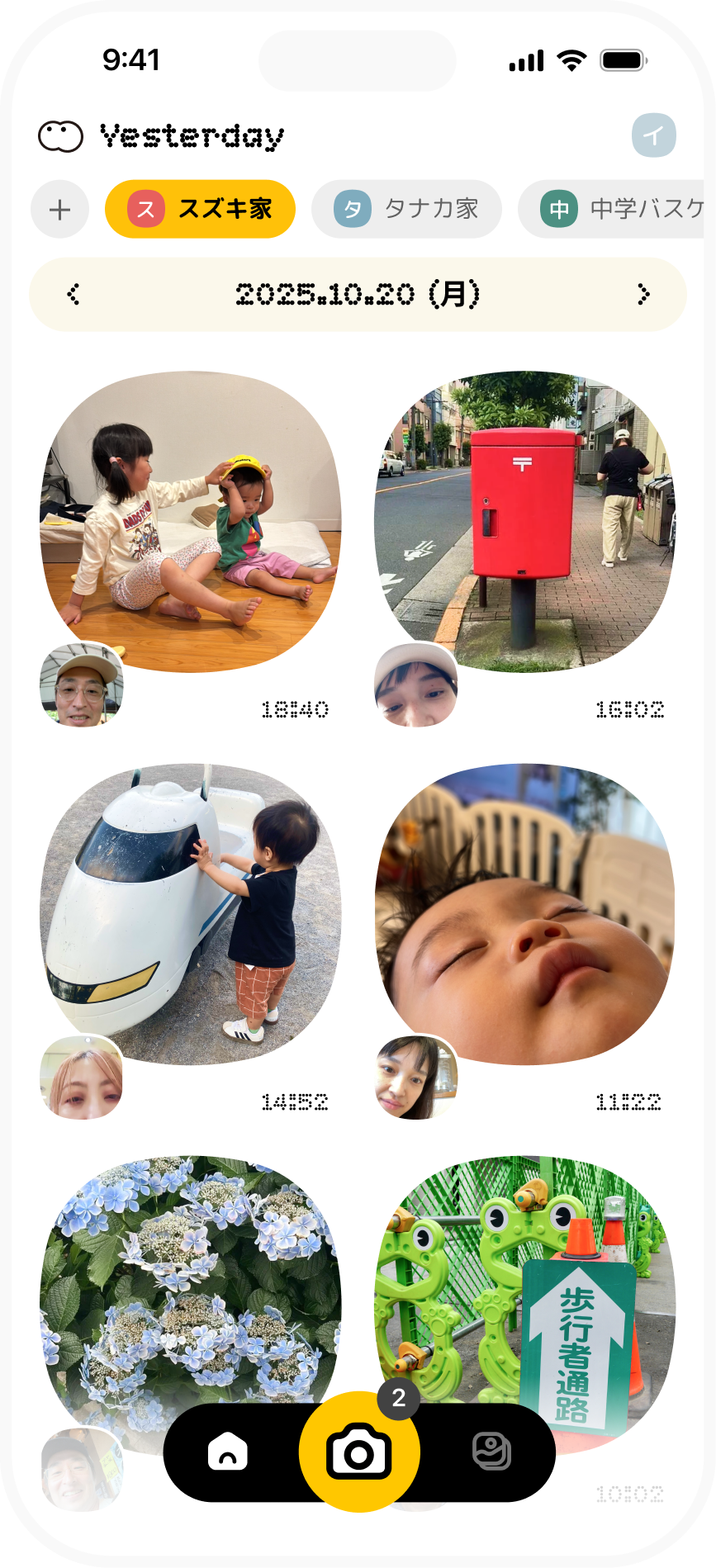Open the 10:02 frog barrier photo
This screenshot has height=1568, width=716.
tap(524, 1272)
